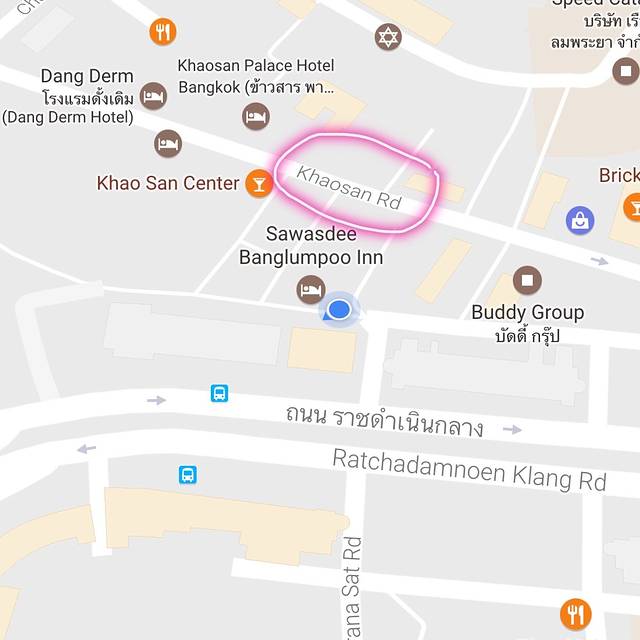Select the Sawasdee Banglumpoo Inn hotel marker
The image size is (640, 640).
311,290
